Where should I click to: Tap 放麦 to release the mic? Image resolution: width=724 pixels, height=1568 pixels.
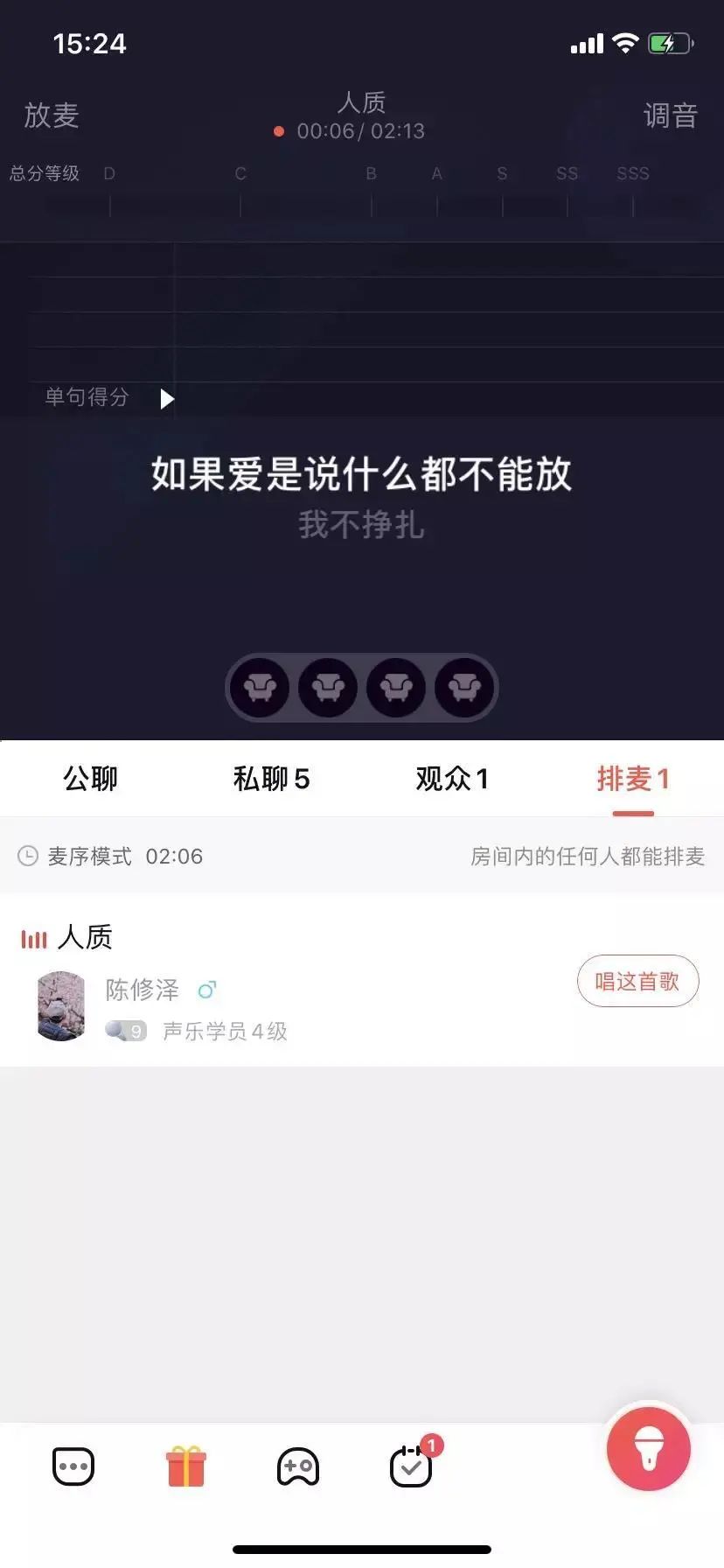click(52, 115)
